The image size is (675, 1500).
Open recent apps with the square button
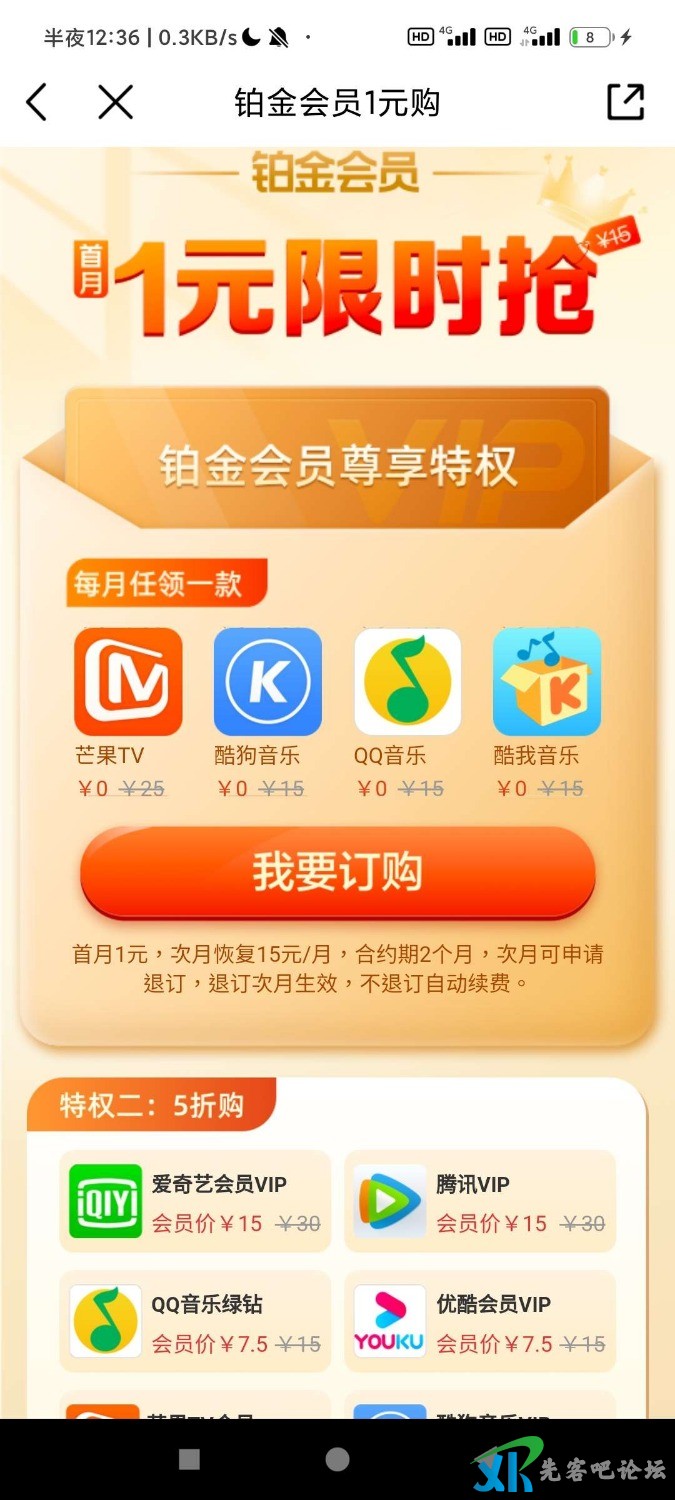pyautogui.click(x=189, y=1459)
